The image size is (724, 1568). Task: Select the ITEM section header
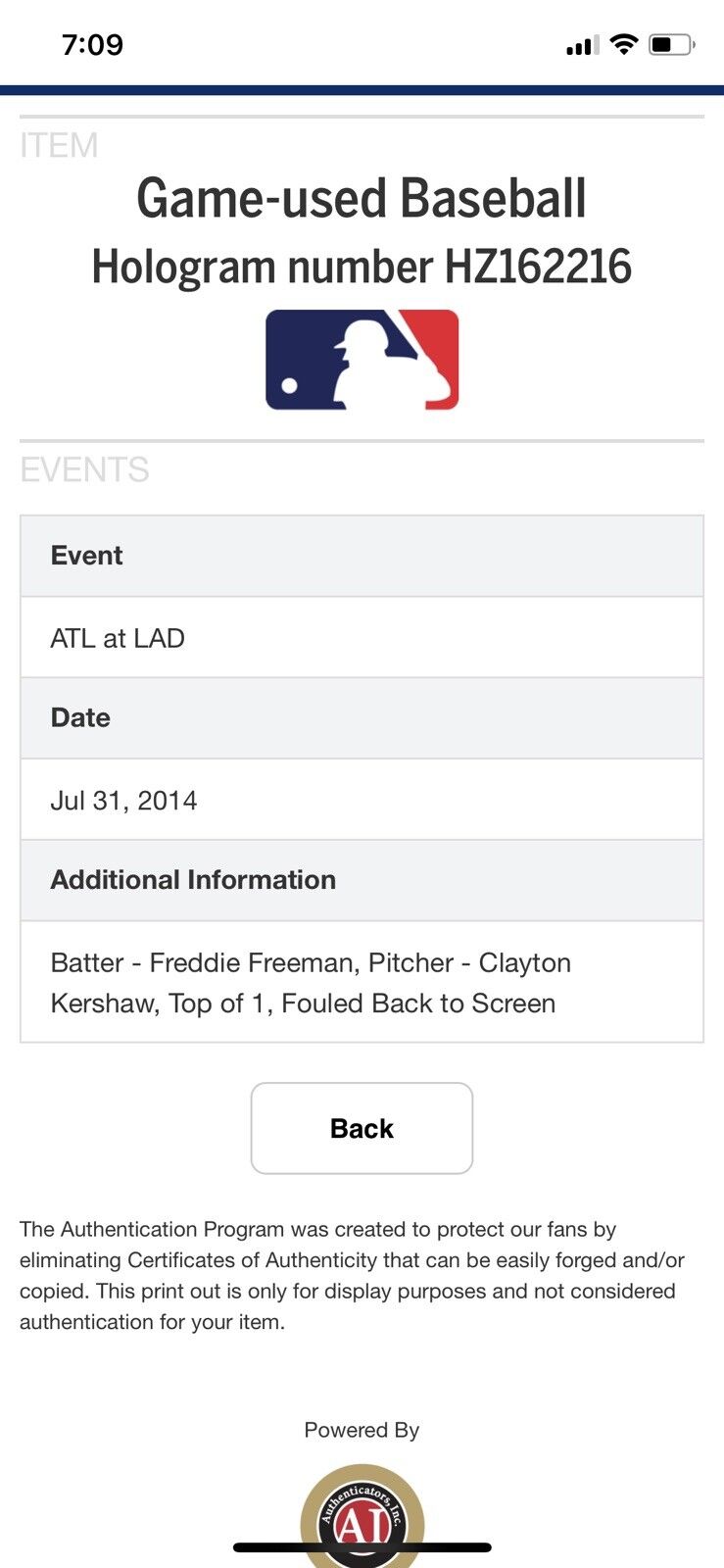point(56,145)
